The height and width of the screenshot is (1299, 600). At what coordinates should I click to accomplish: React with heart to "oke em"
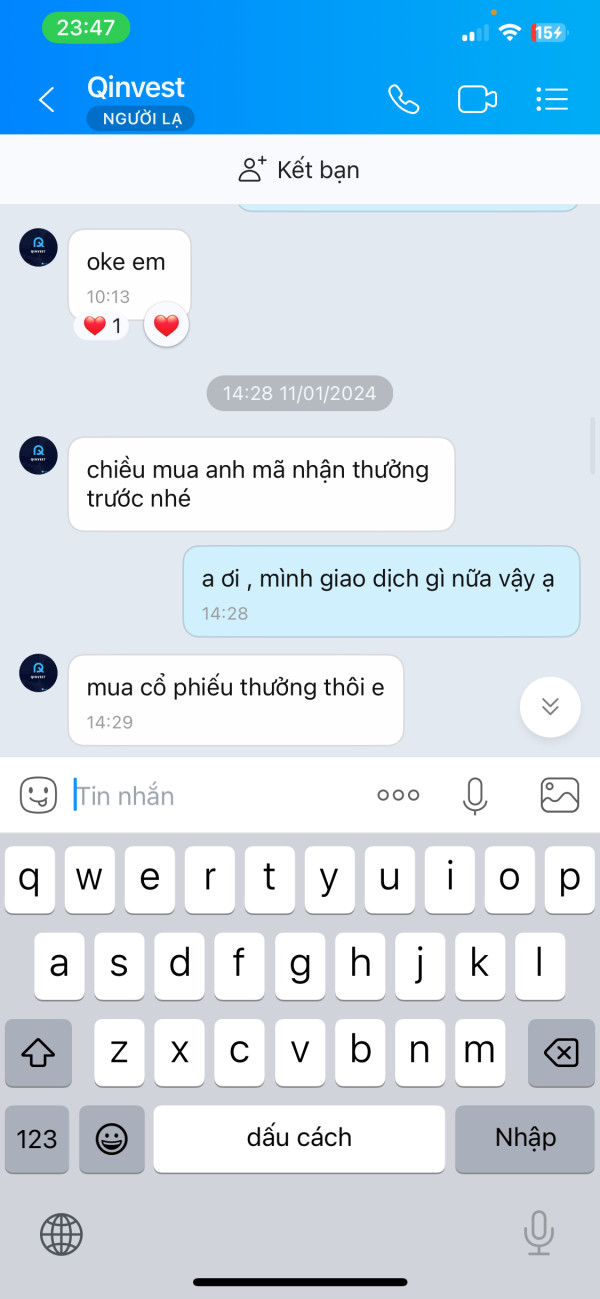pyautogui.click(x=166, y=325)
